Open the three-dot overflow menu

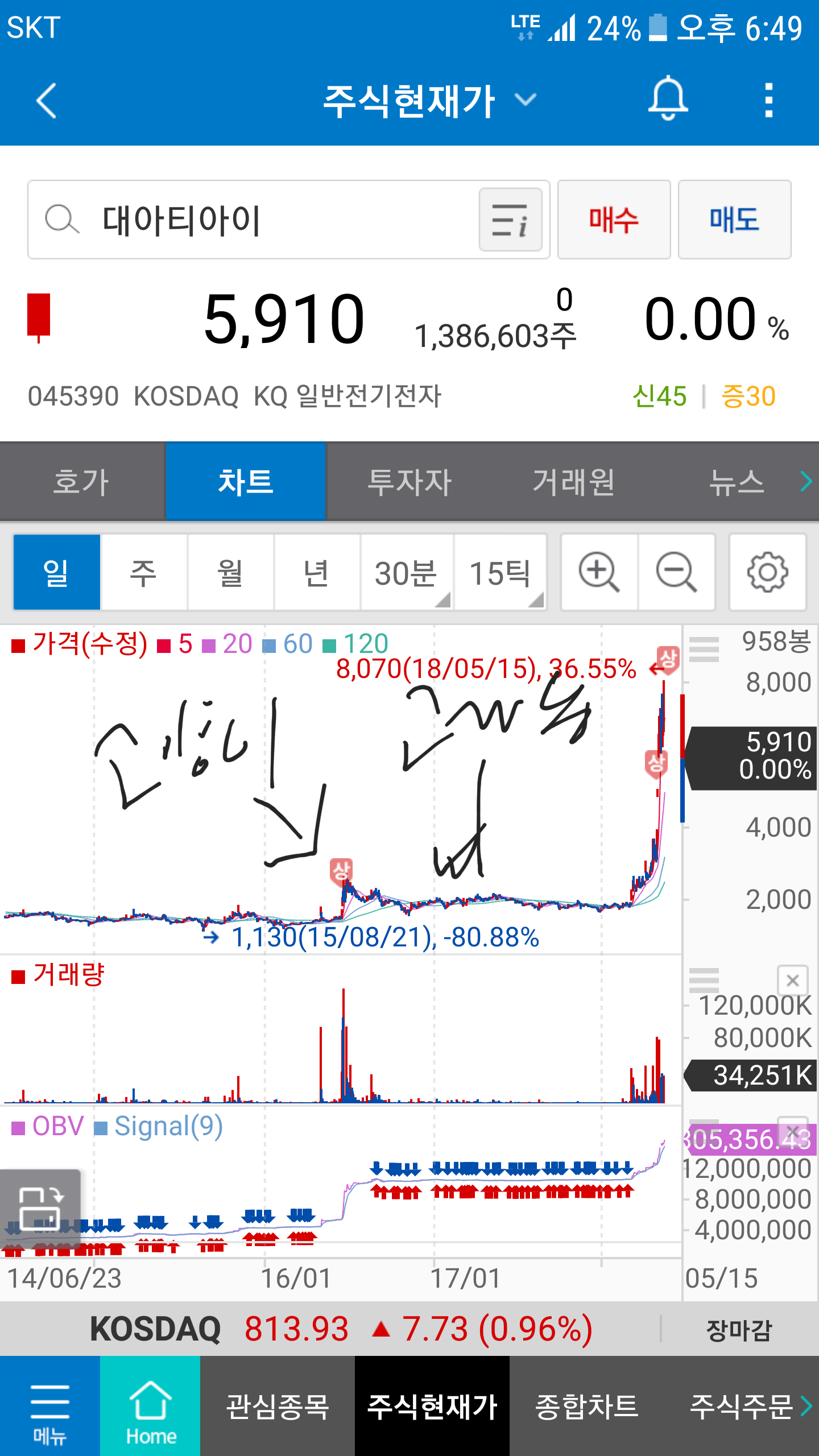pos(768,101)
